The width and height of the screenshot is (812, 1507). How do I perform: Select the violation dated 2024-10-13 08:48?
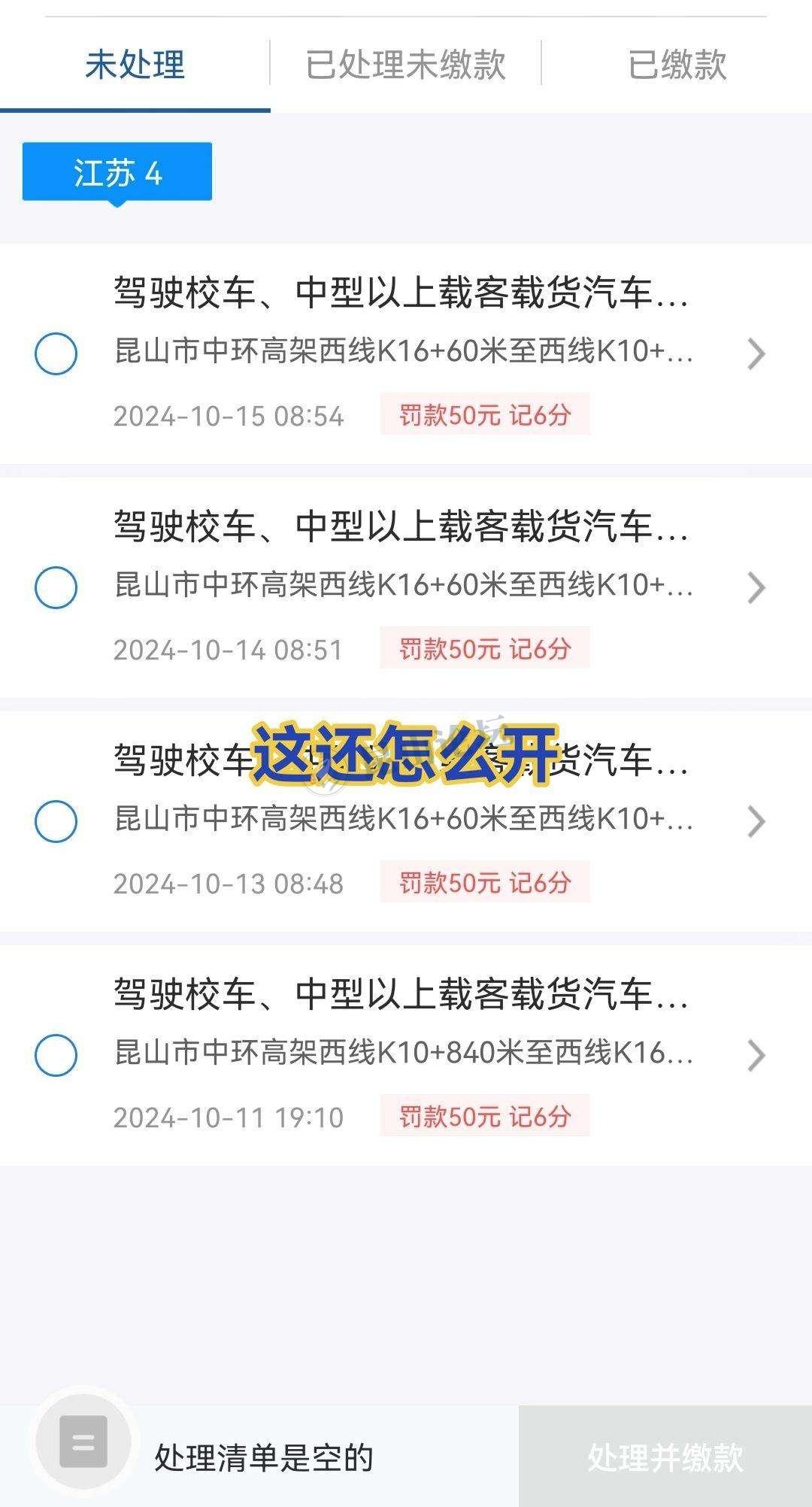coord(56,821)
